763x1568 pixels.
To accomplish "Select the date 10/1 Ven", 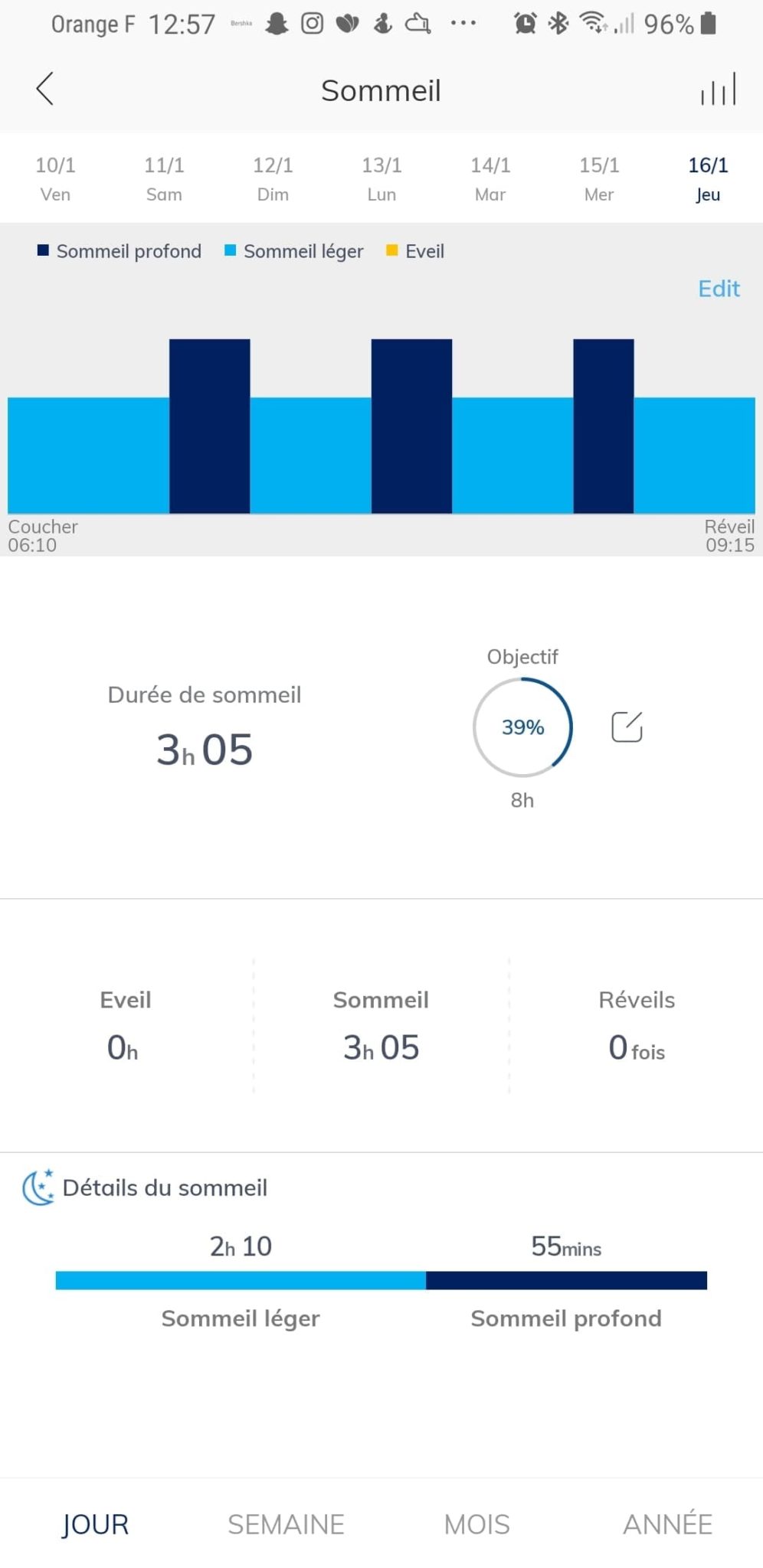I will [55, 178].
